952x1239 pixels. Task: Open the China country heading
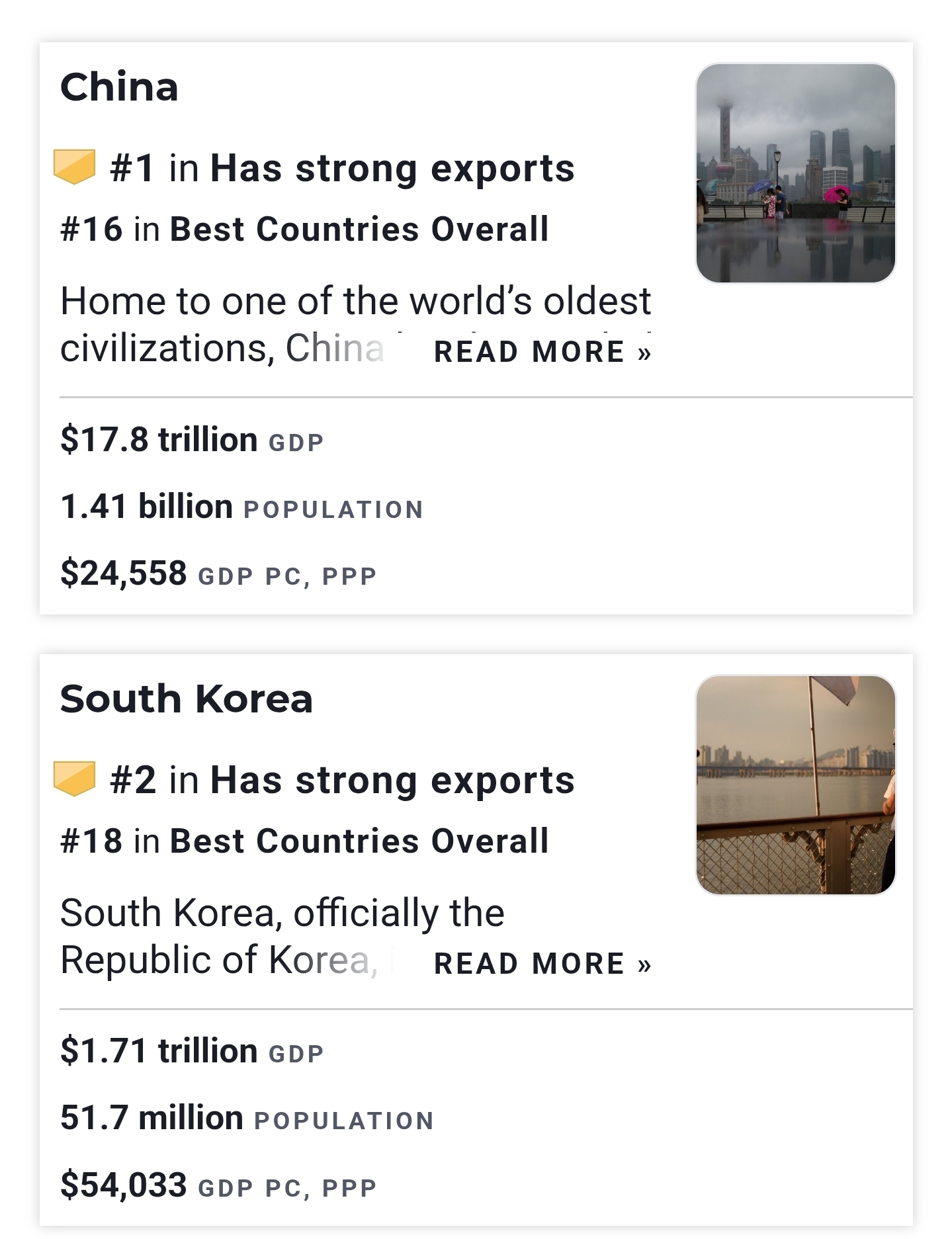[119, 87]
